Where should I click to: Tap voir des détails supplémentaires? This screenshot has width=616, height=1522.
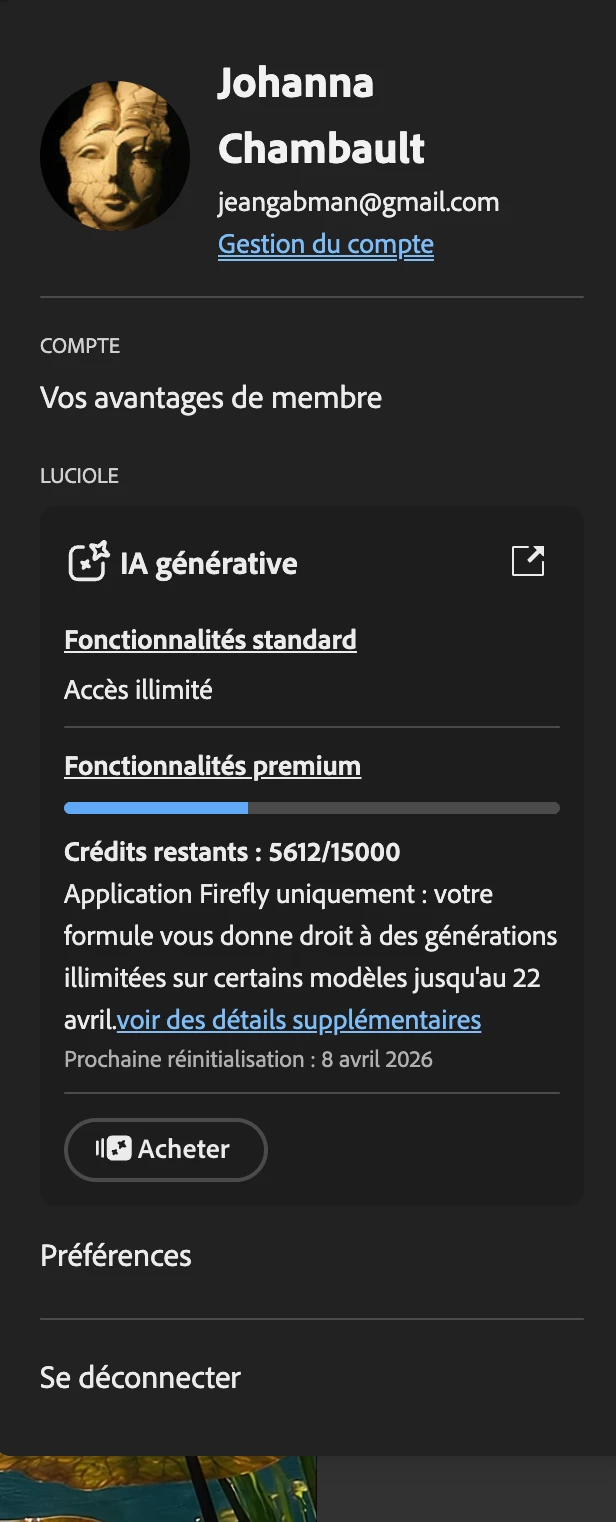click(x=299, y=1020)
